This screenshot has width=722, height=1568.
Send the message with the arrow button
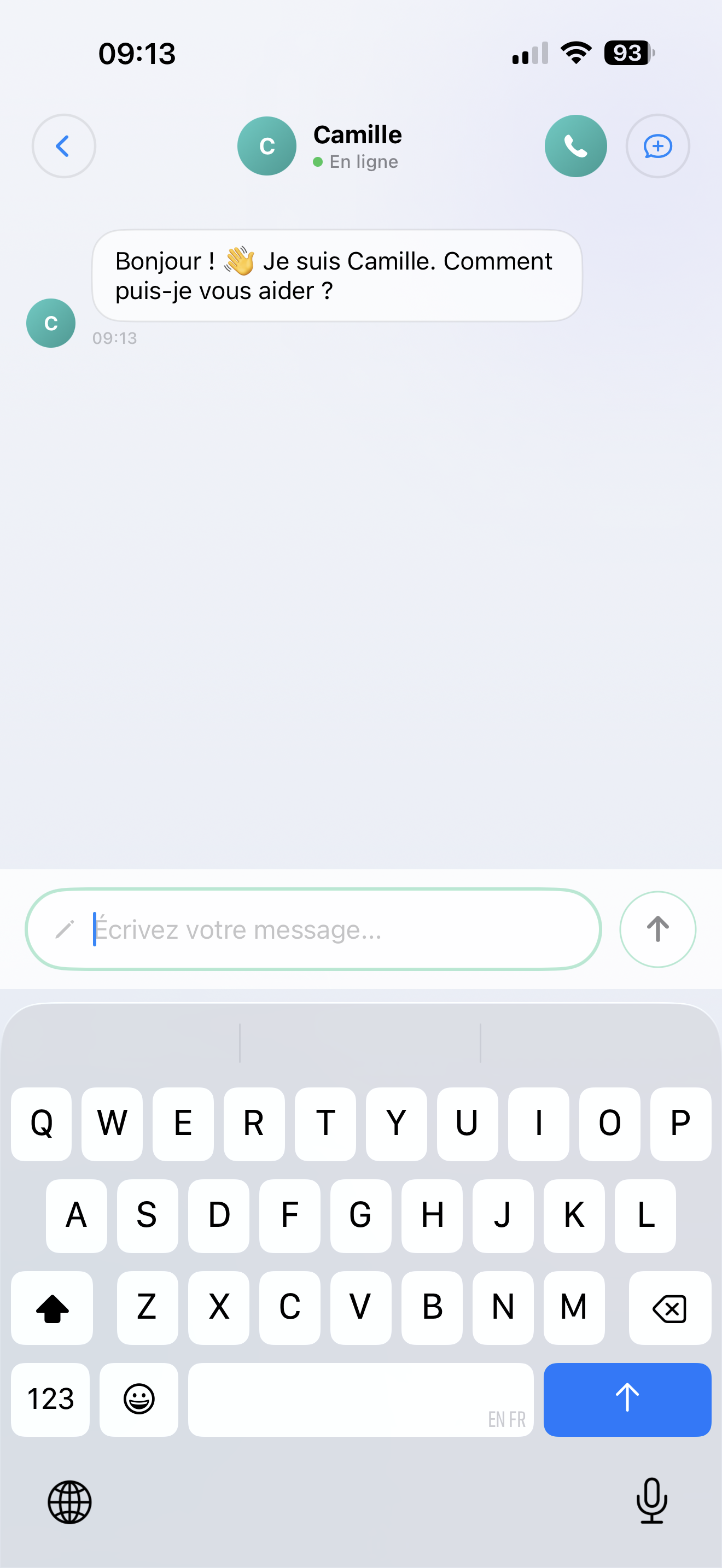tap(657, 929)
